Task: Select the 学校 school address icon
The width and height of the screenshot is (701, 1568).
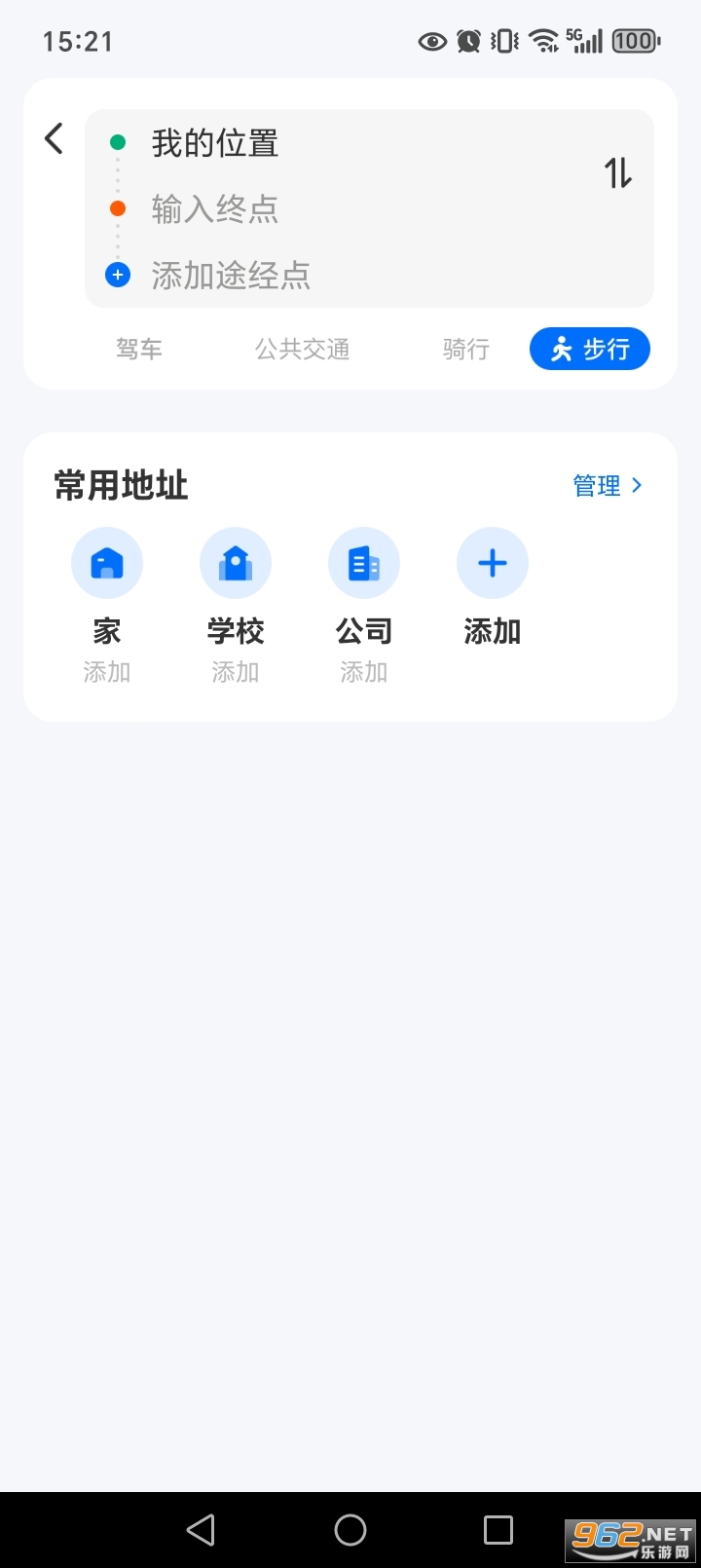Action: pos(235,562)
